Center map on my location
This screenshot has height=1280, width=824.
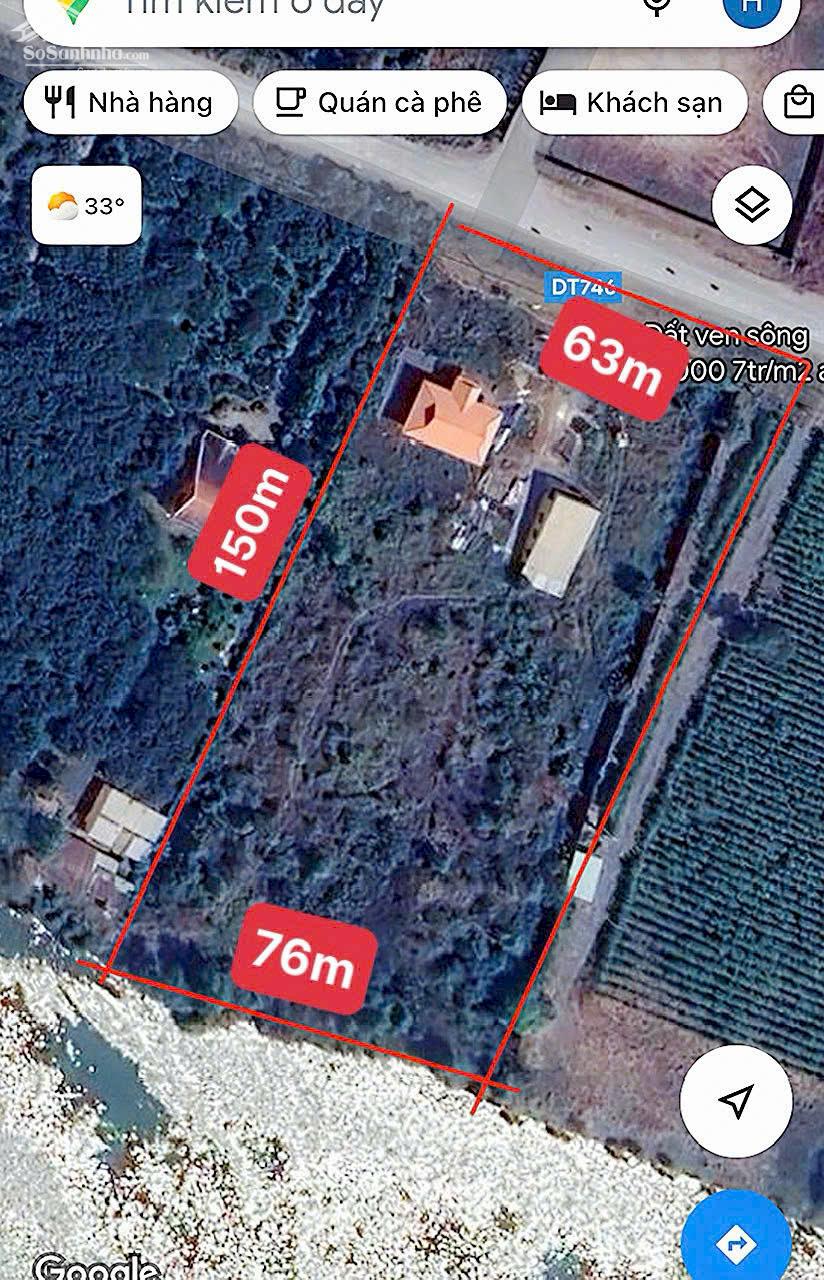tap(736, 1102)
